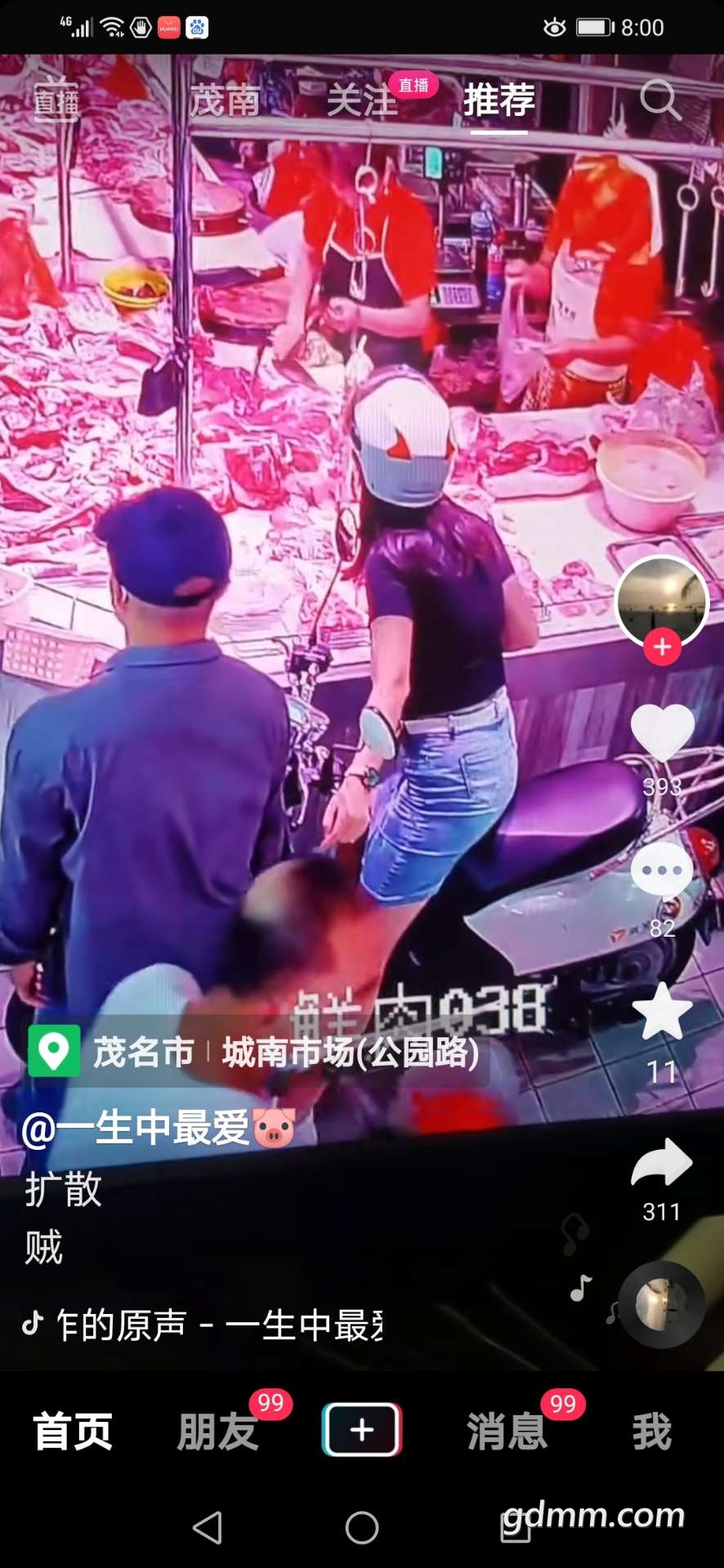
Task: Open the spinning music disc
Action: [662, 1304]
